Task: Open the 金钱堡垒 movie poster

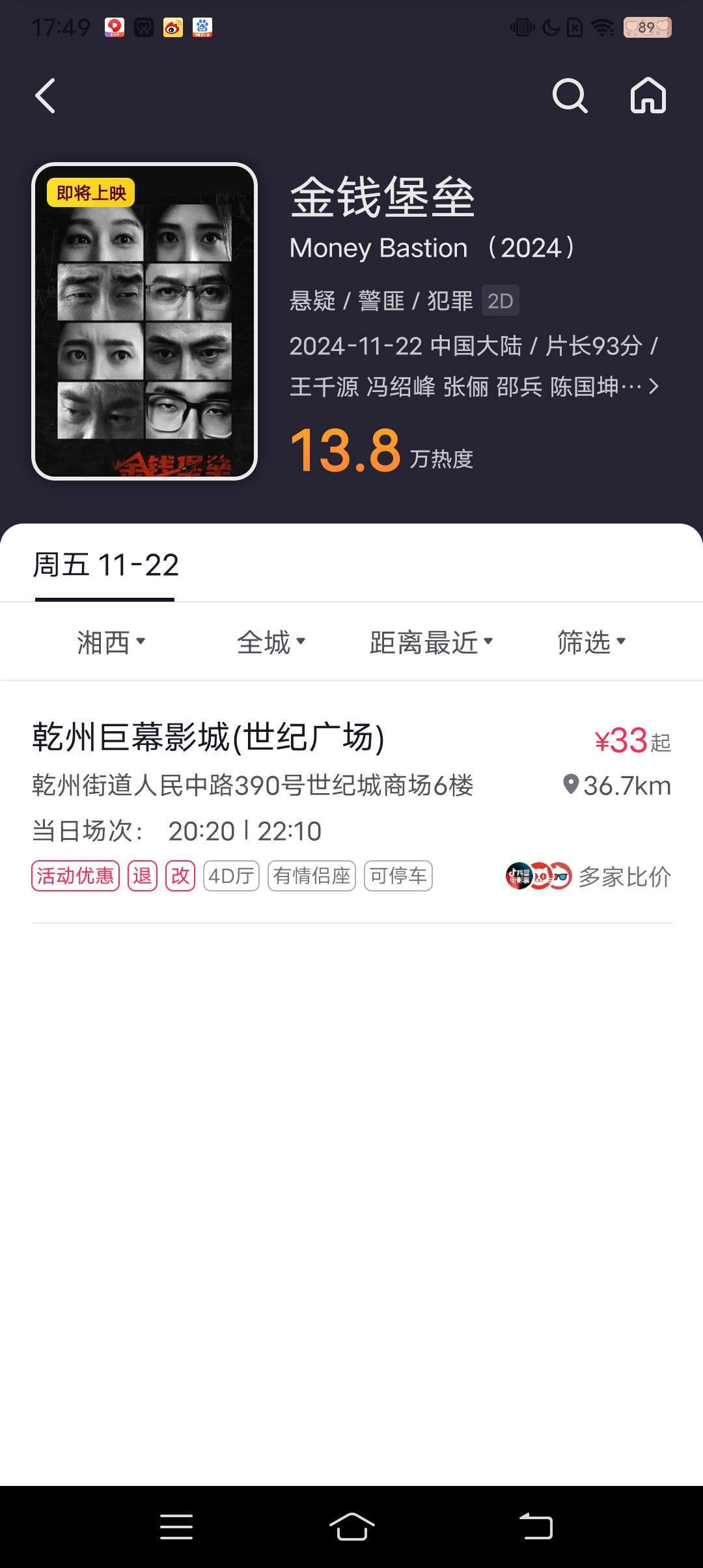Action: pyautogui.click(x=145, y=321)
